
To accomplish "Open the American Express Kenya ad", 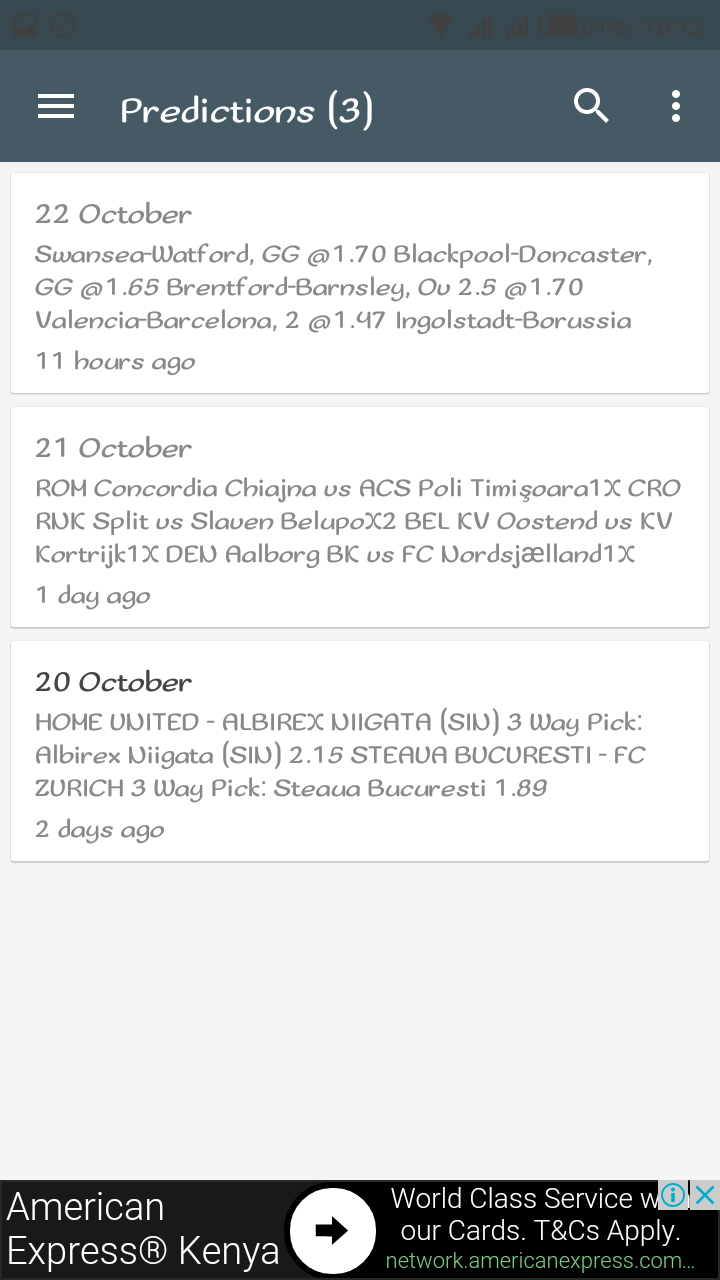I will (x=332, y=1230).
